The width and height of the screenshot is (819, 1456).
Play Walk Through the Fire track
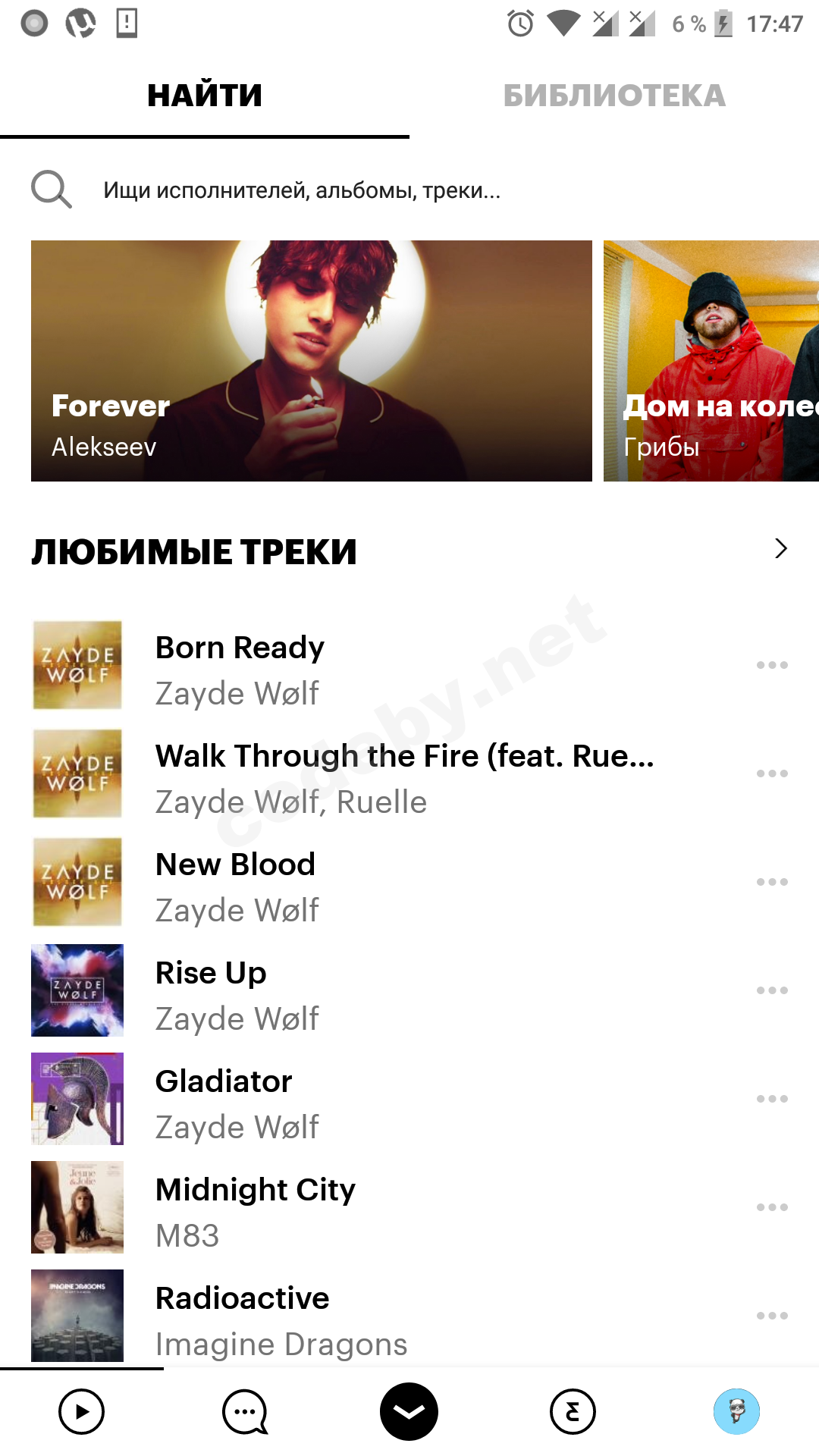coord(402,775)
